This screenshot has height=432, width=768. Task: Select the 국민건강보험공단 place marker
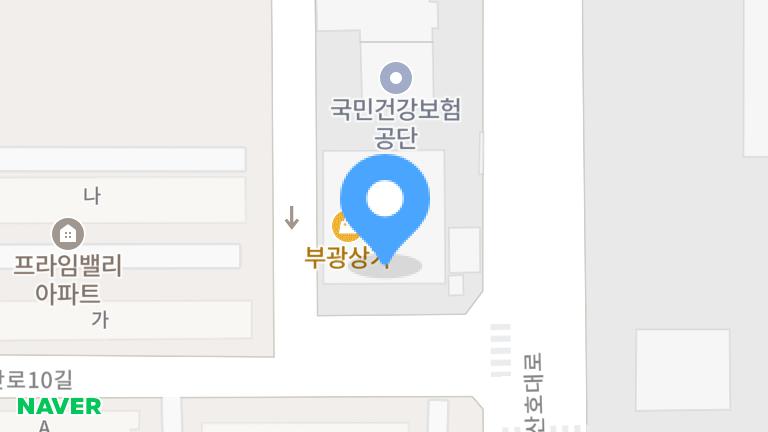pos(397,76)
